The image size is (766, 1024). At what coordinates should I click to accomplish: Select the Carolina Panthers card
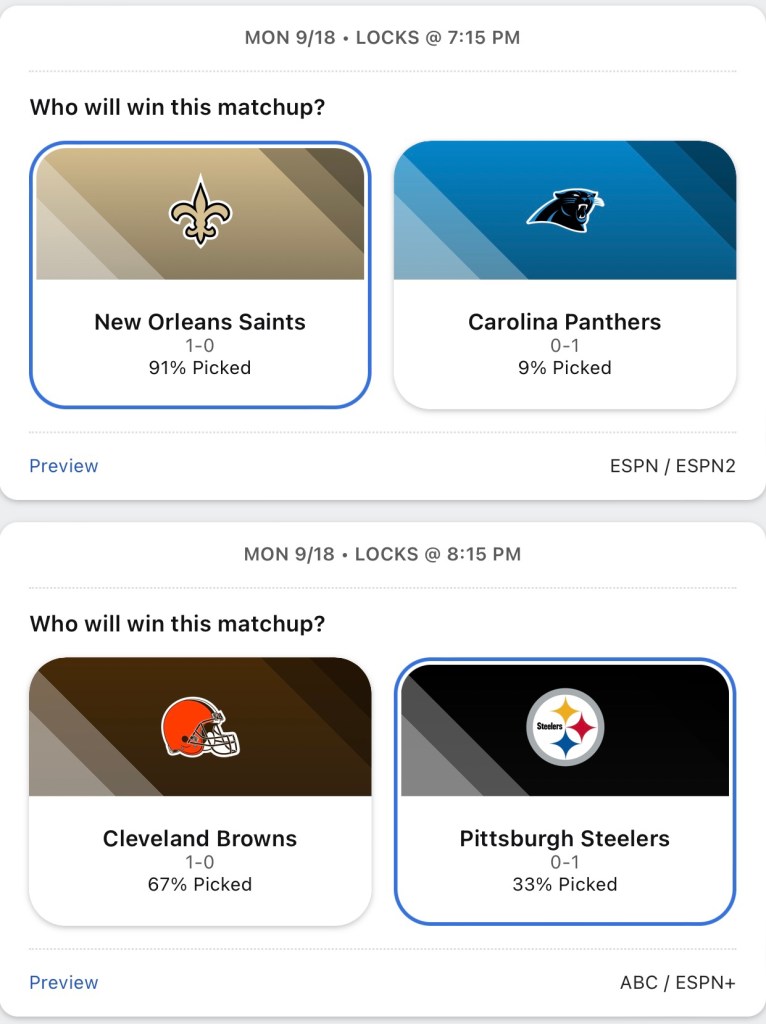[565, 275]
